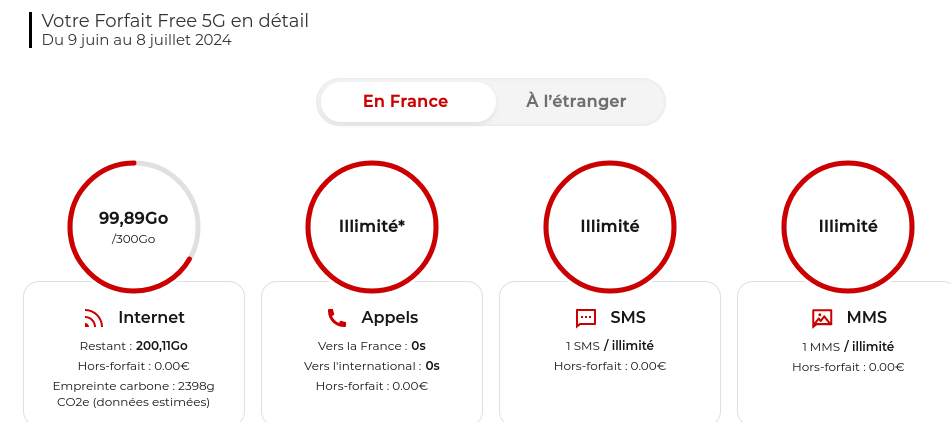The height and width of the screenshot is (422, 951).
Task: Select the En France tab
Action: point(406,101)
